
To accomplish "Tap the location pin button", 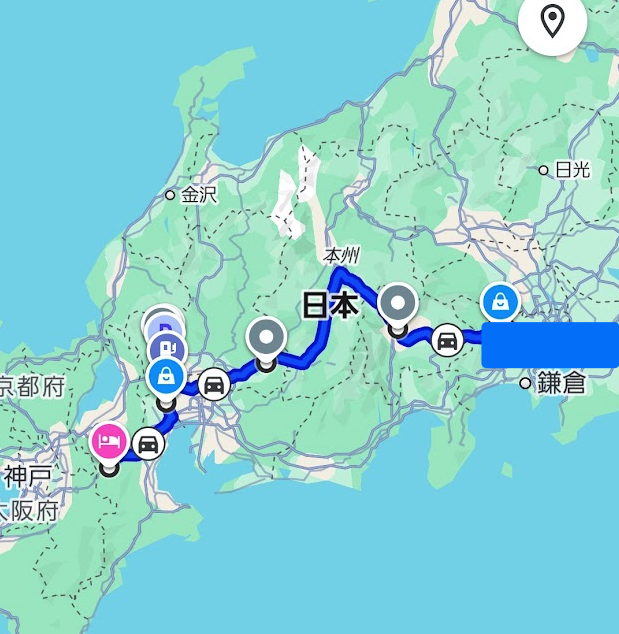I will pos(552,21).
